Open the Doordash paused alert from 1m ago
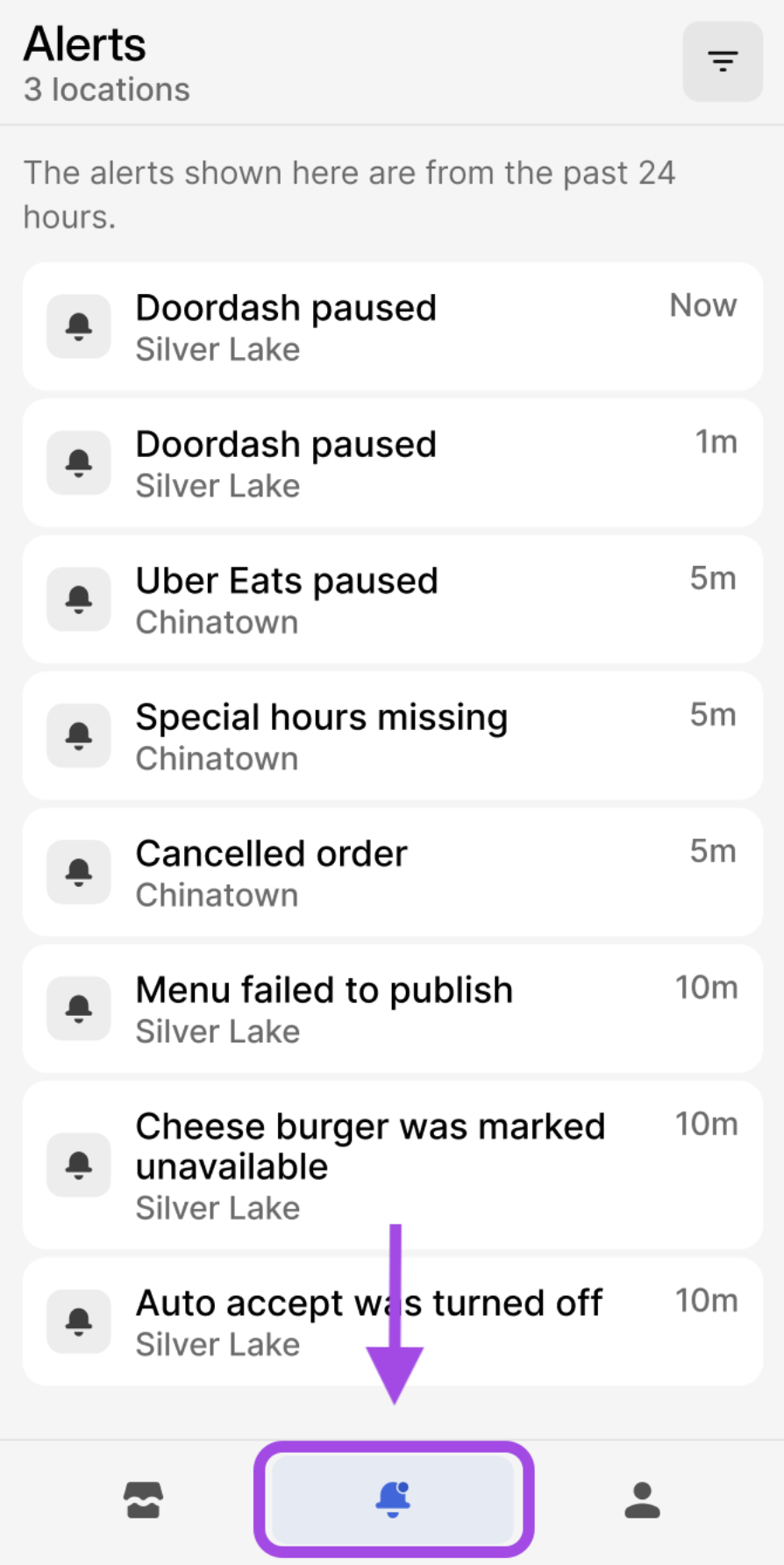This screenshot has height=1565, width=784. point(392,463)
